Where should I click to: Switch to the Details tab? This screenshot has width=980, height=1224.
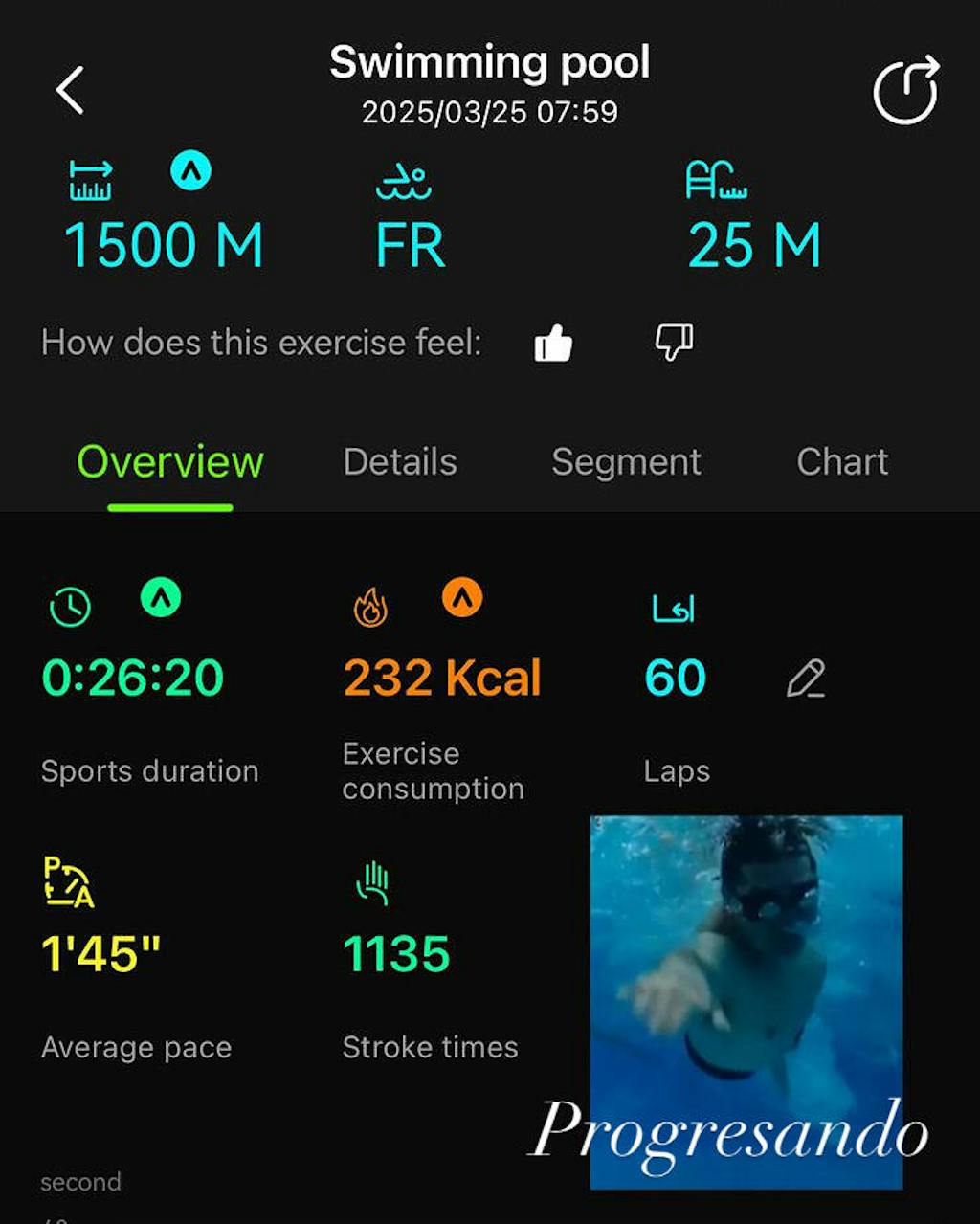tap(400, 462)
